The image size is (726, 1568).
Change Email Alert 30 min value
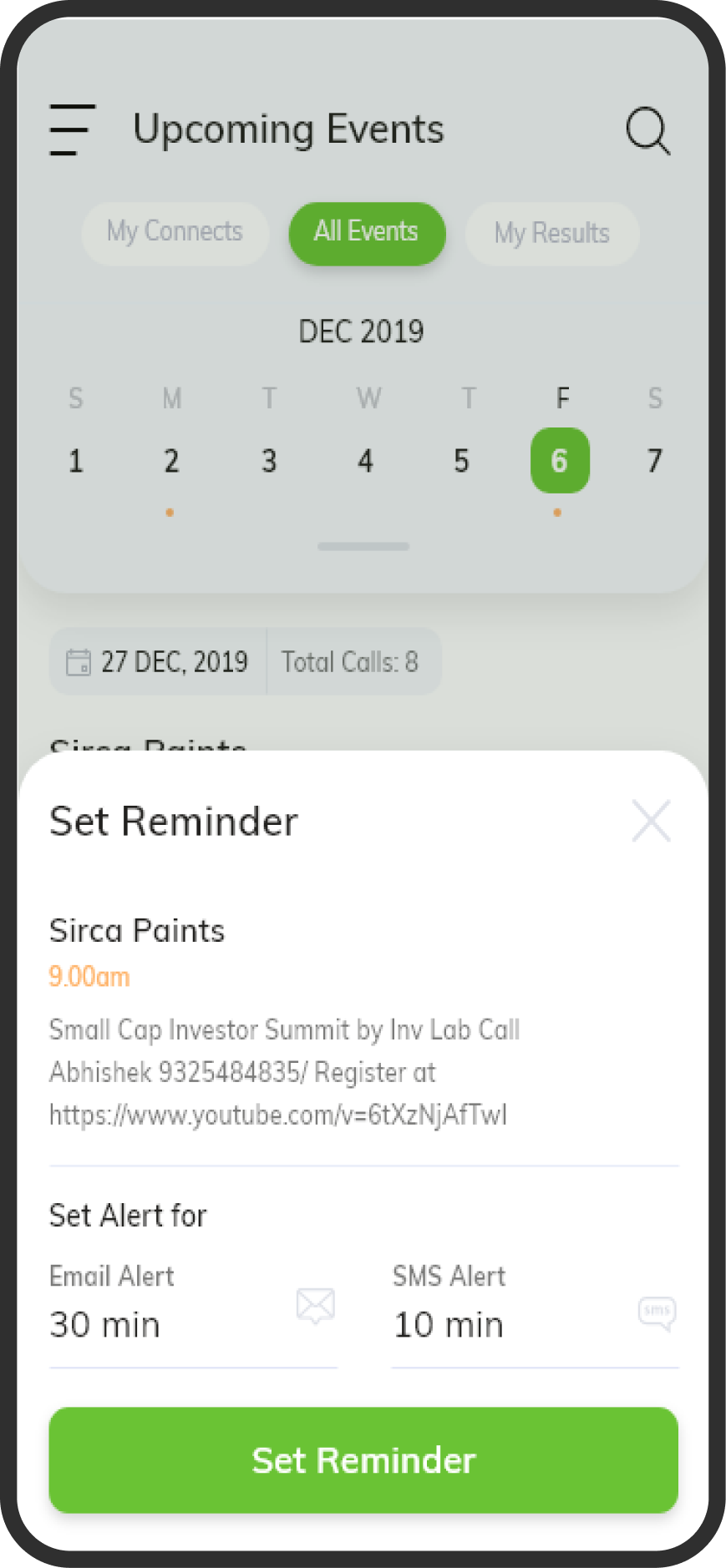[x=193, y=1324]
